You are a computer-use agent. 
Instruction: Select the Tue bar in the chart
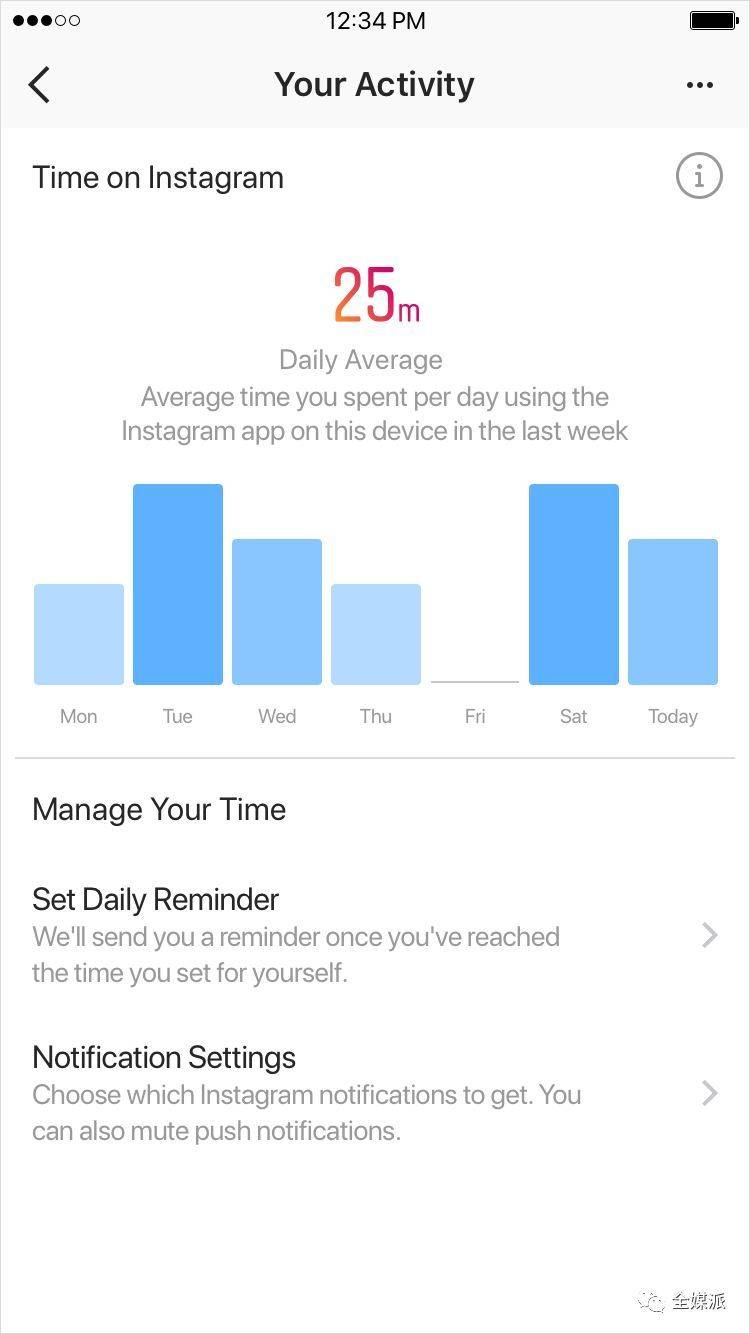[x=178, y=584]
